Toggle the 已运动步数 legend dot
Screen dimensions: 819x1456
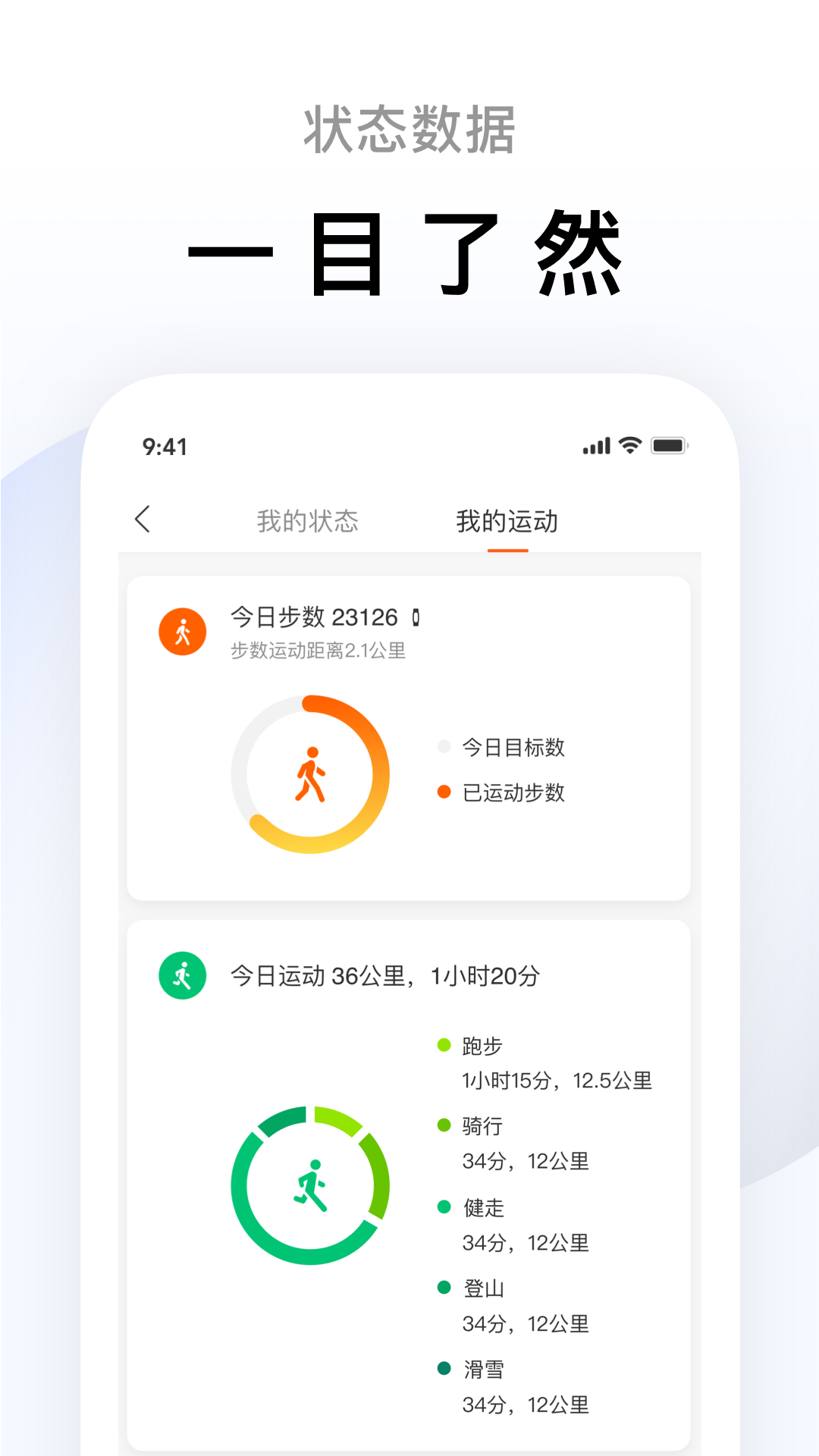pyautogui.click(x=444, y=793)
